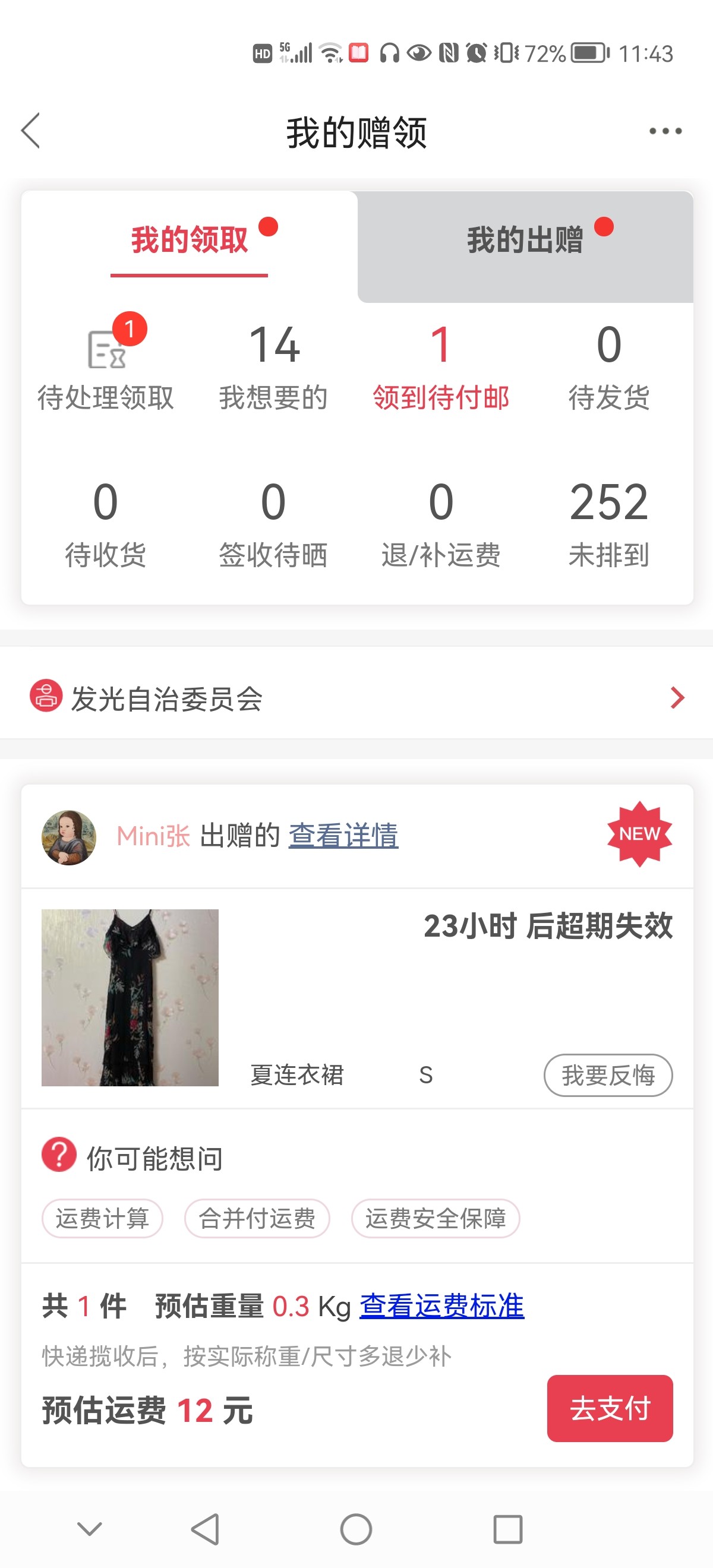
Task: Open 退/补运费 section
Action: point(441,524)
